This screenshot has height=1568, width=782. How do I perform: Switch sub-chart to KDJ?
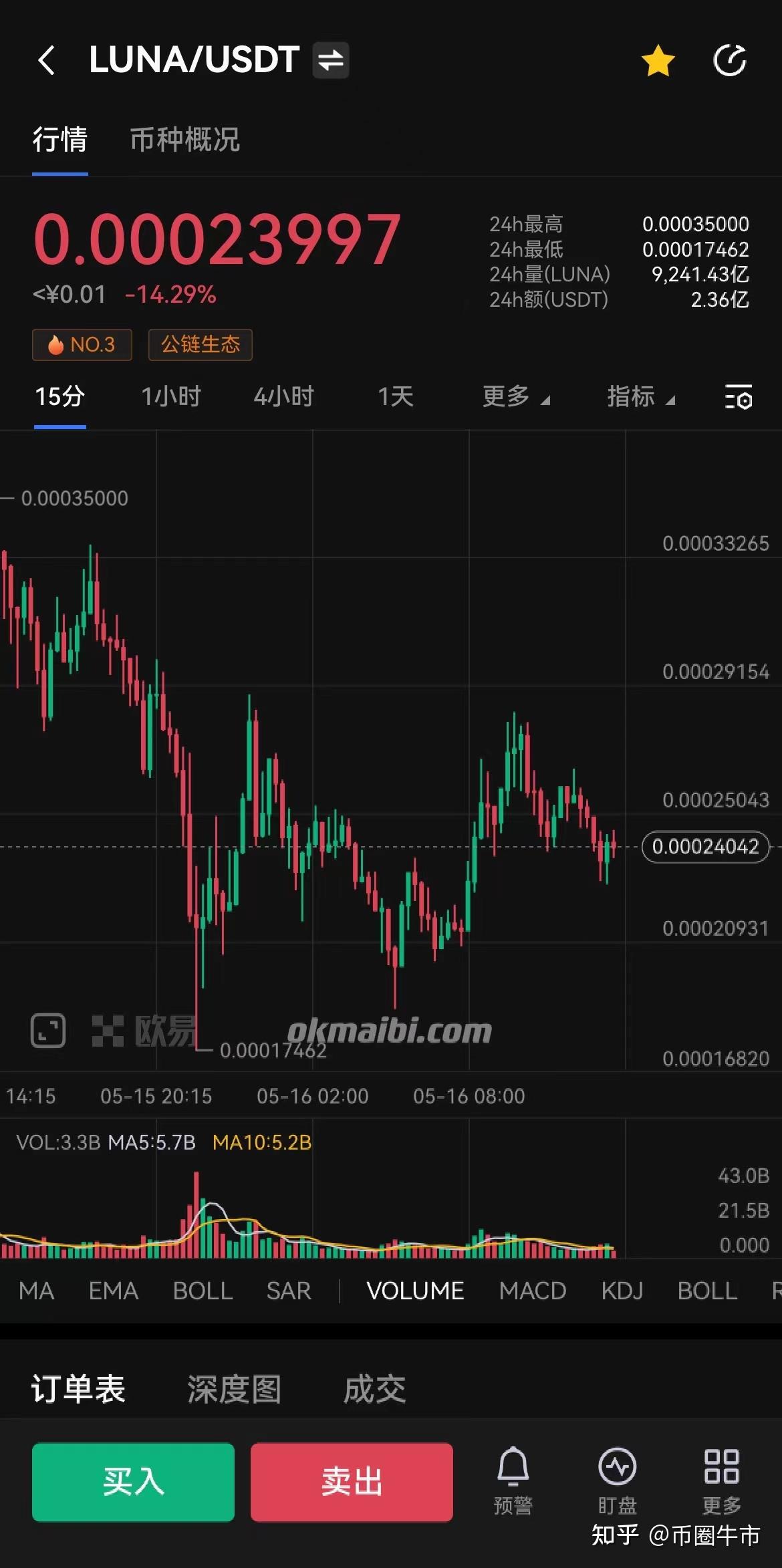(622, 1291)
